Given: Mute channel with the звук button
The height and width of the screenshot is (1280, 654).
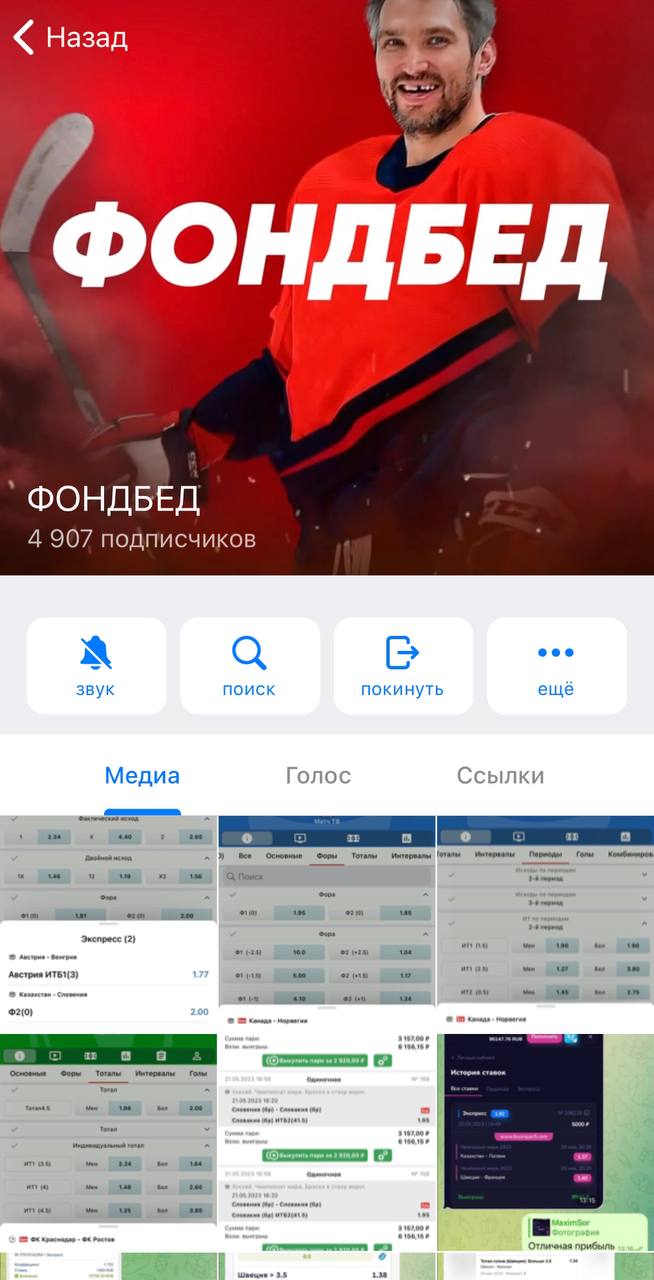Looking at the screenshot, I should point(96,666).
